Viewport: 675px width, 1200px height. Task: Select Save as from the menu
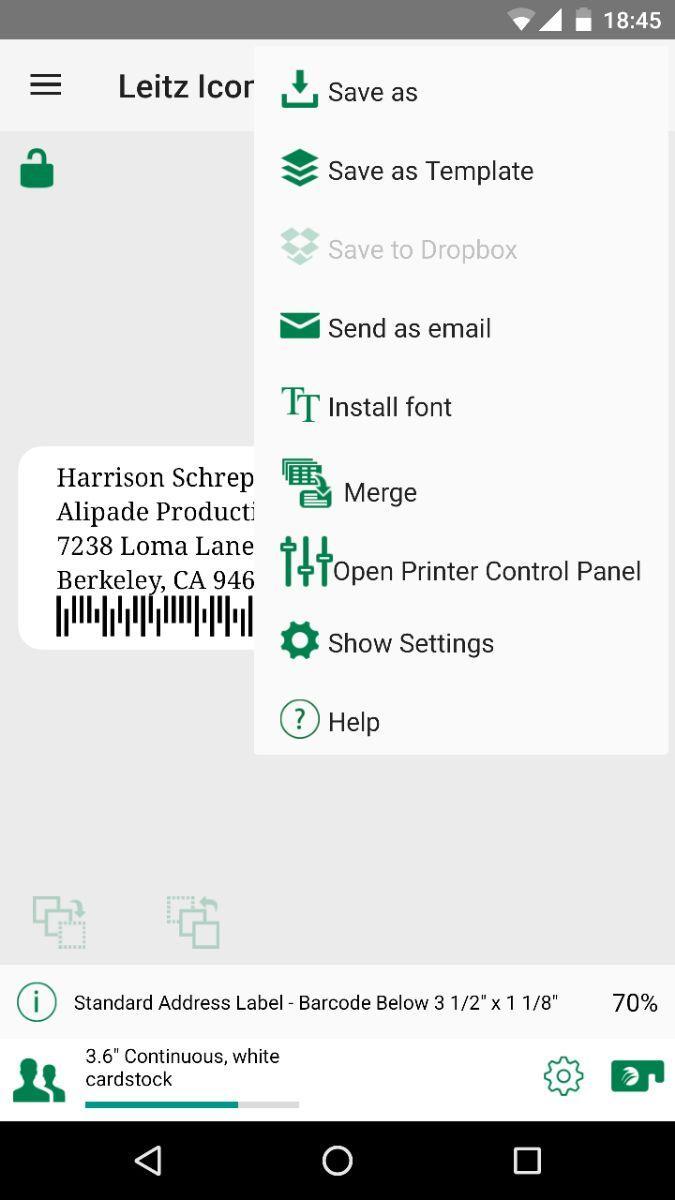click(372, 92)
